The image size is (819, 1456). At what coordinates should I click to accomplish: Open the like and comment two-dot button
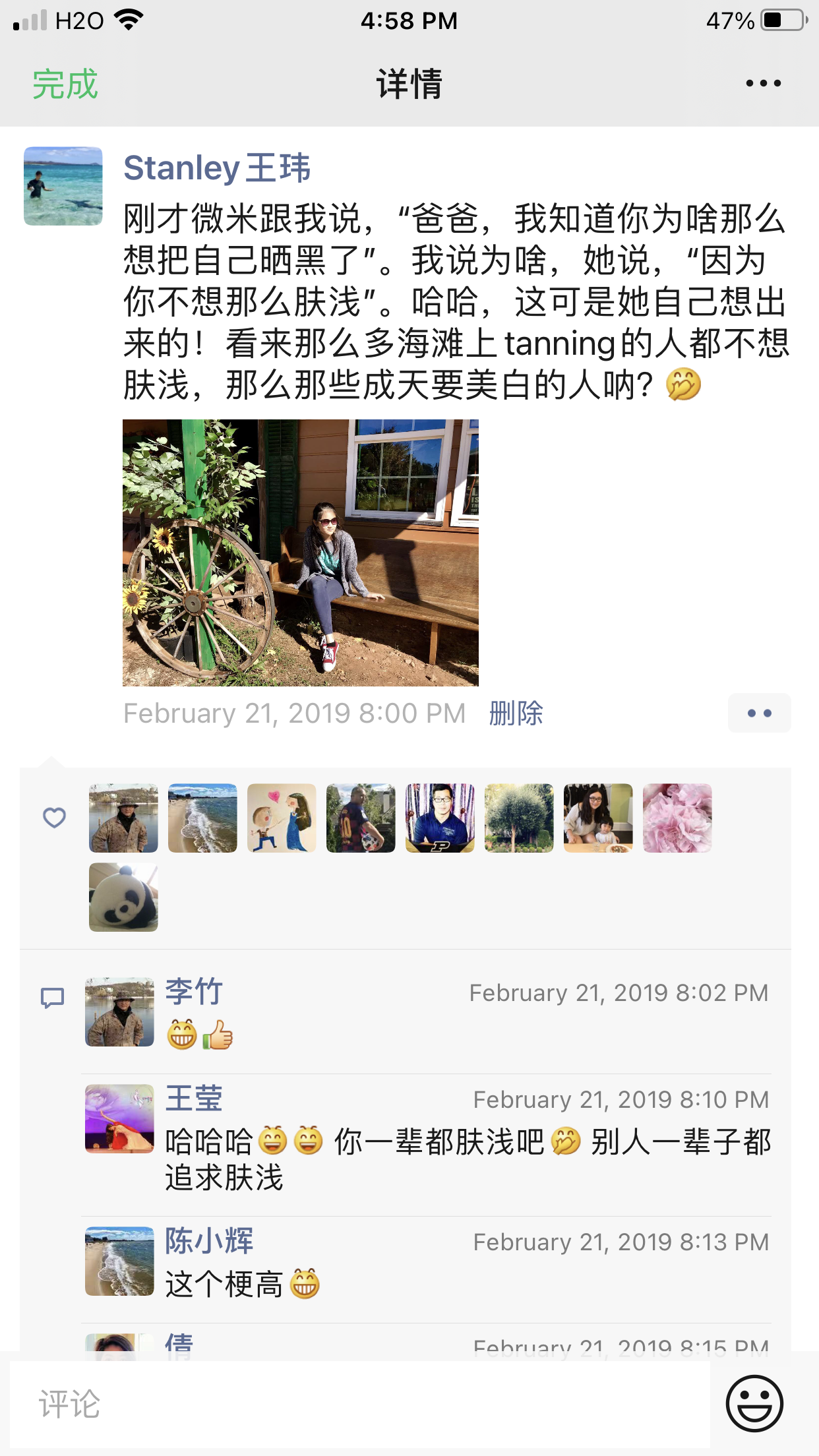(759, 713)
